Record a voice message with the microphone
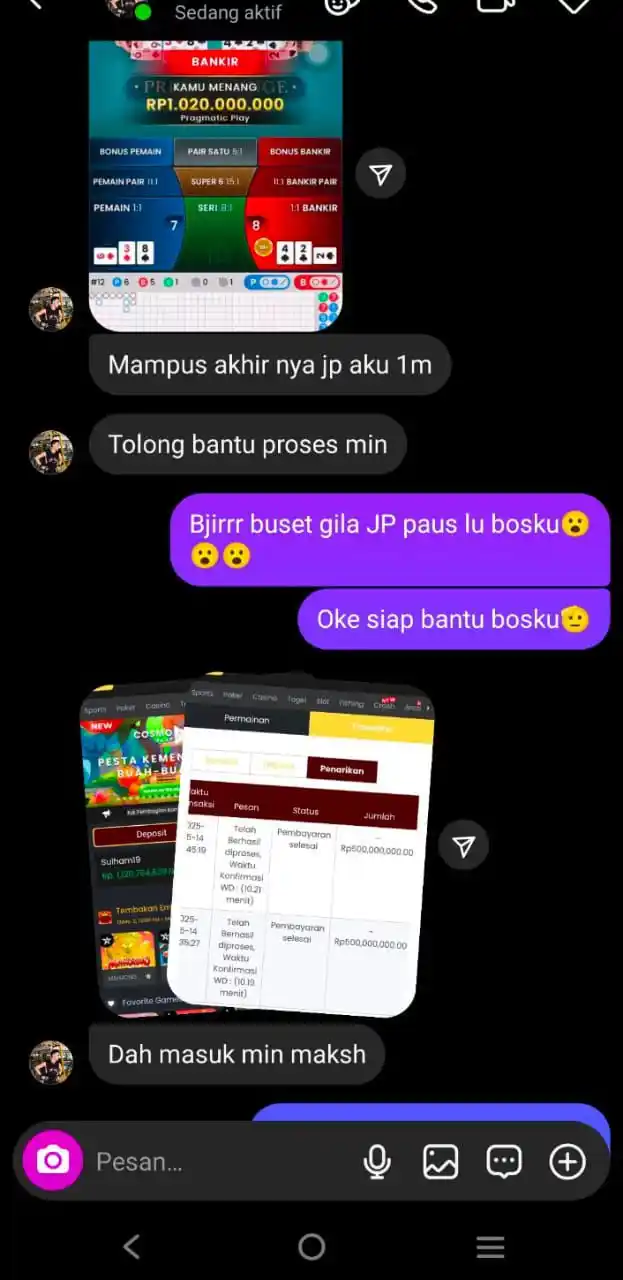This screenshot has height=1280, width=623. point(377,1161)
